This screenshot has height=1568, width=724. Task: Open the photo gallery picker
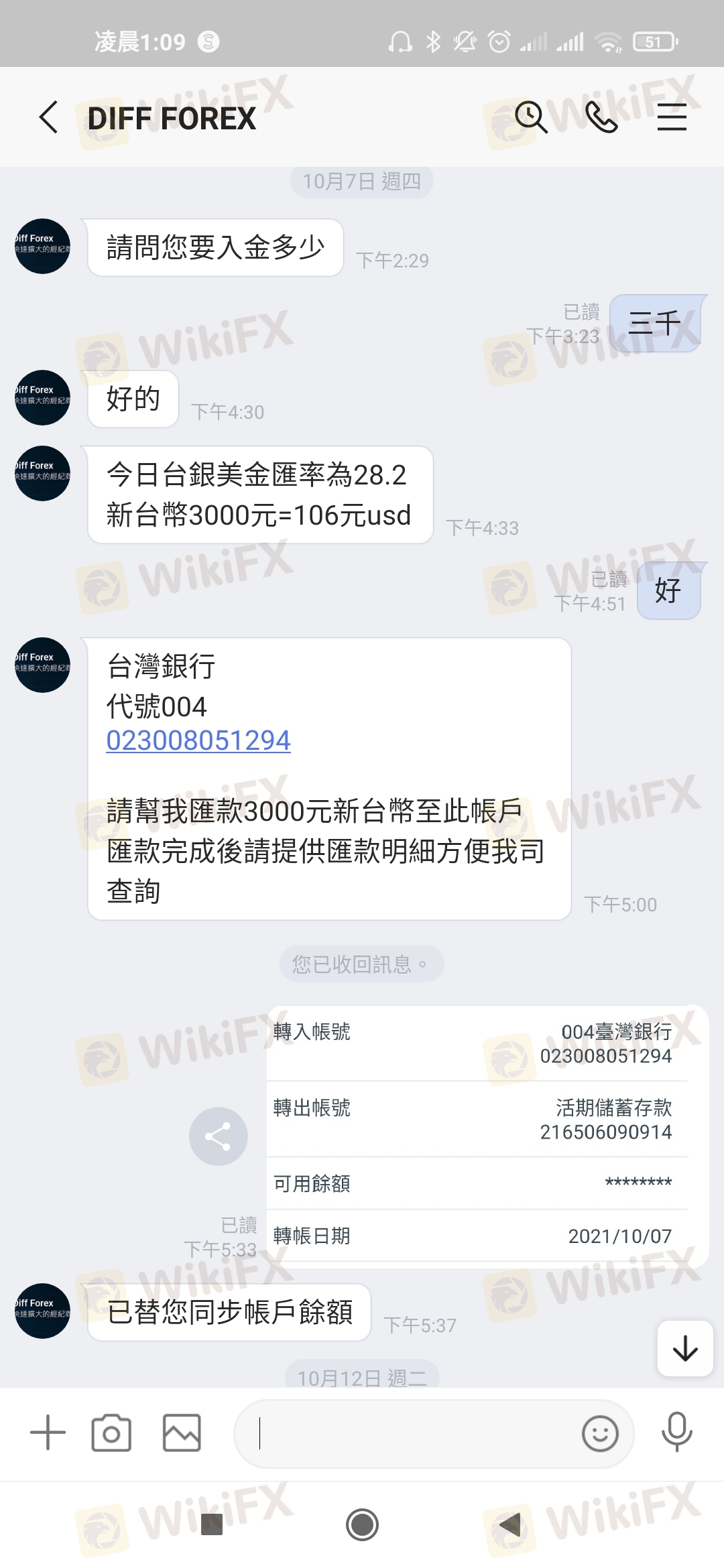[x=182, y=1433]
